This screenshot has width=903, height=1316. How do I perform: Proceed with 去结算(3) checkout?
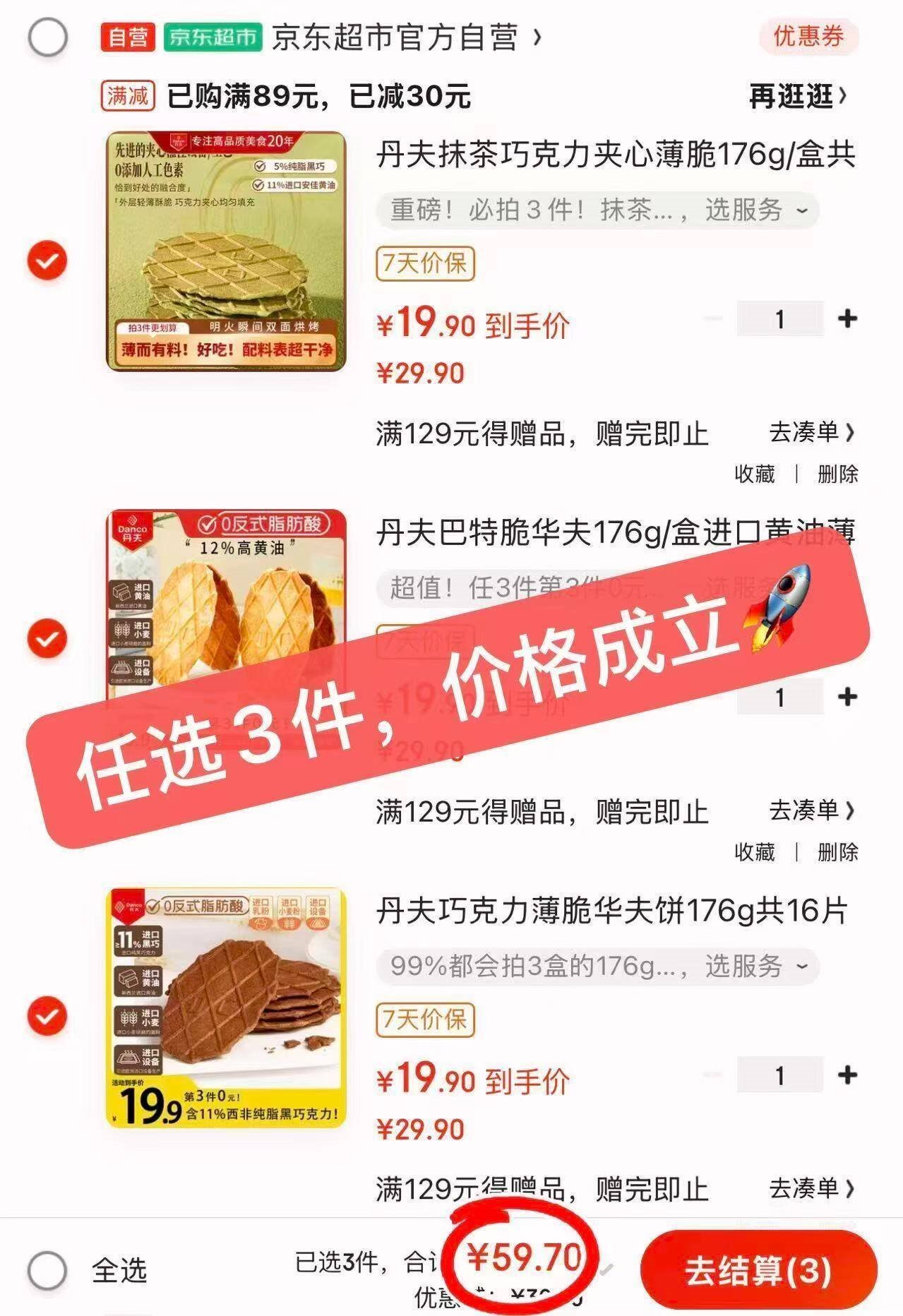pyautogui.click(x=758, y=1271)
